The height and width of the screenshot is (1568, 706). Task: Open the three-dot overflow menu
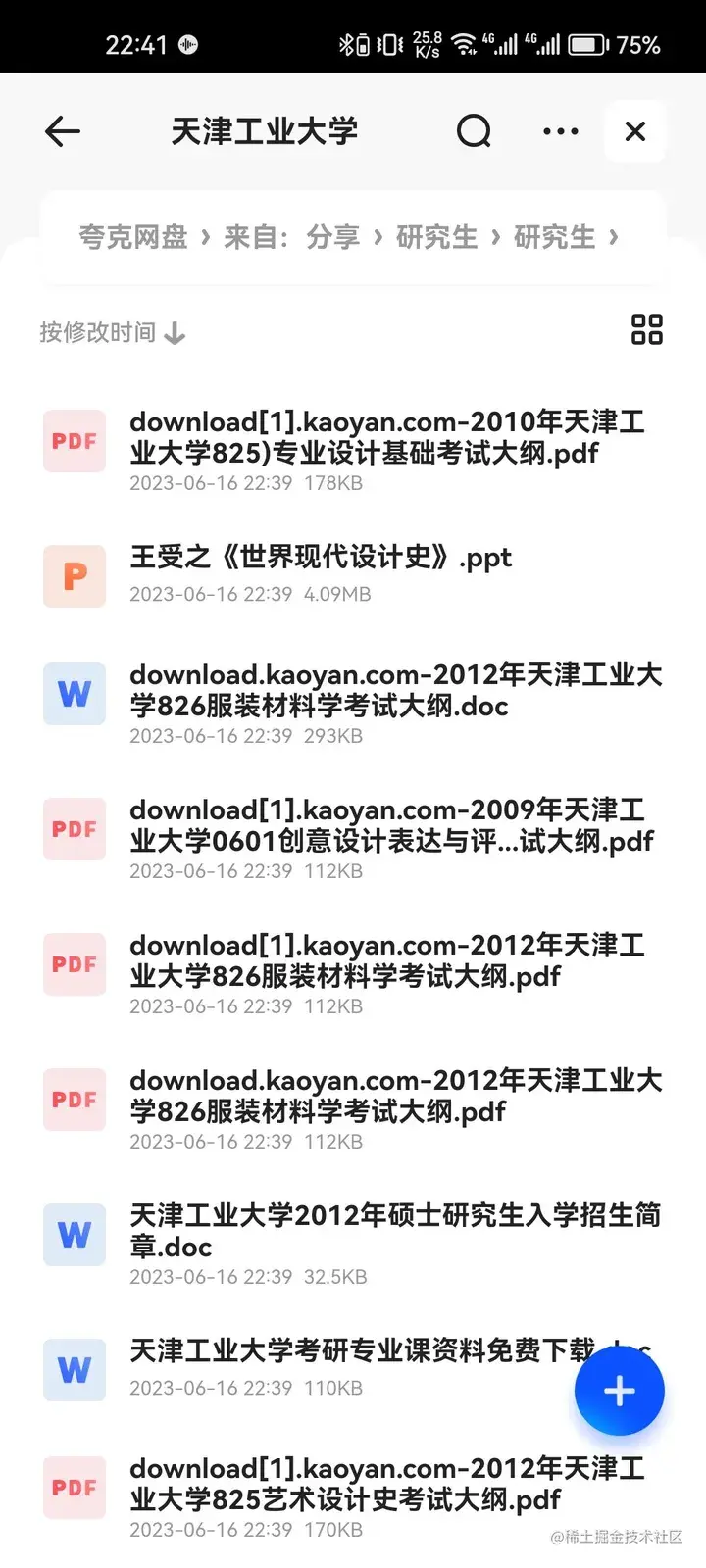pyautogui.click(x=560, y=131)
